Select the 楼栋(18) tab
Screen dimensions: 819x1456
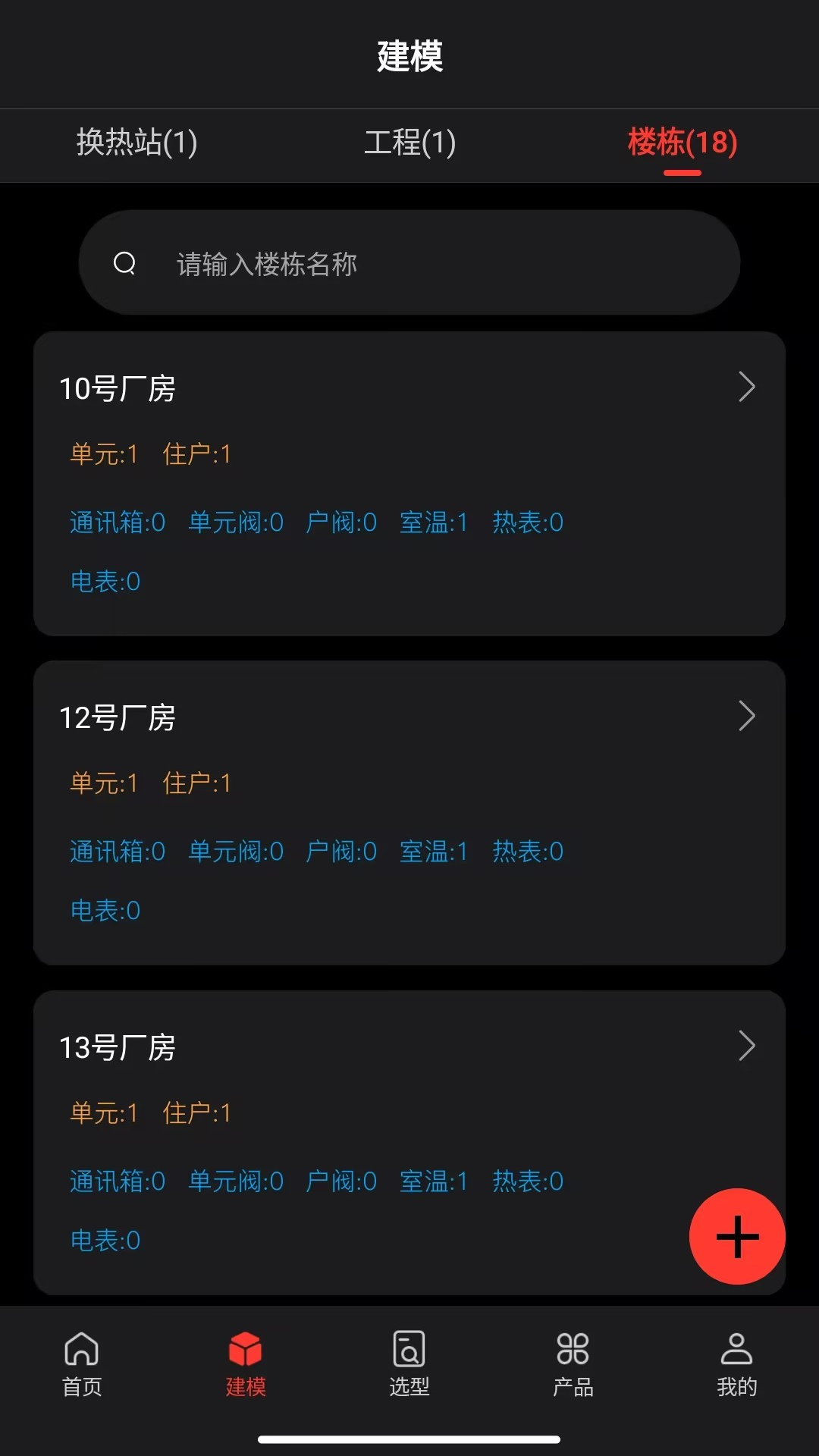tap(681, 144)
